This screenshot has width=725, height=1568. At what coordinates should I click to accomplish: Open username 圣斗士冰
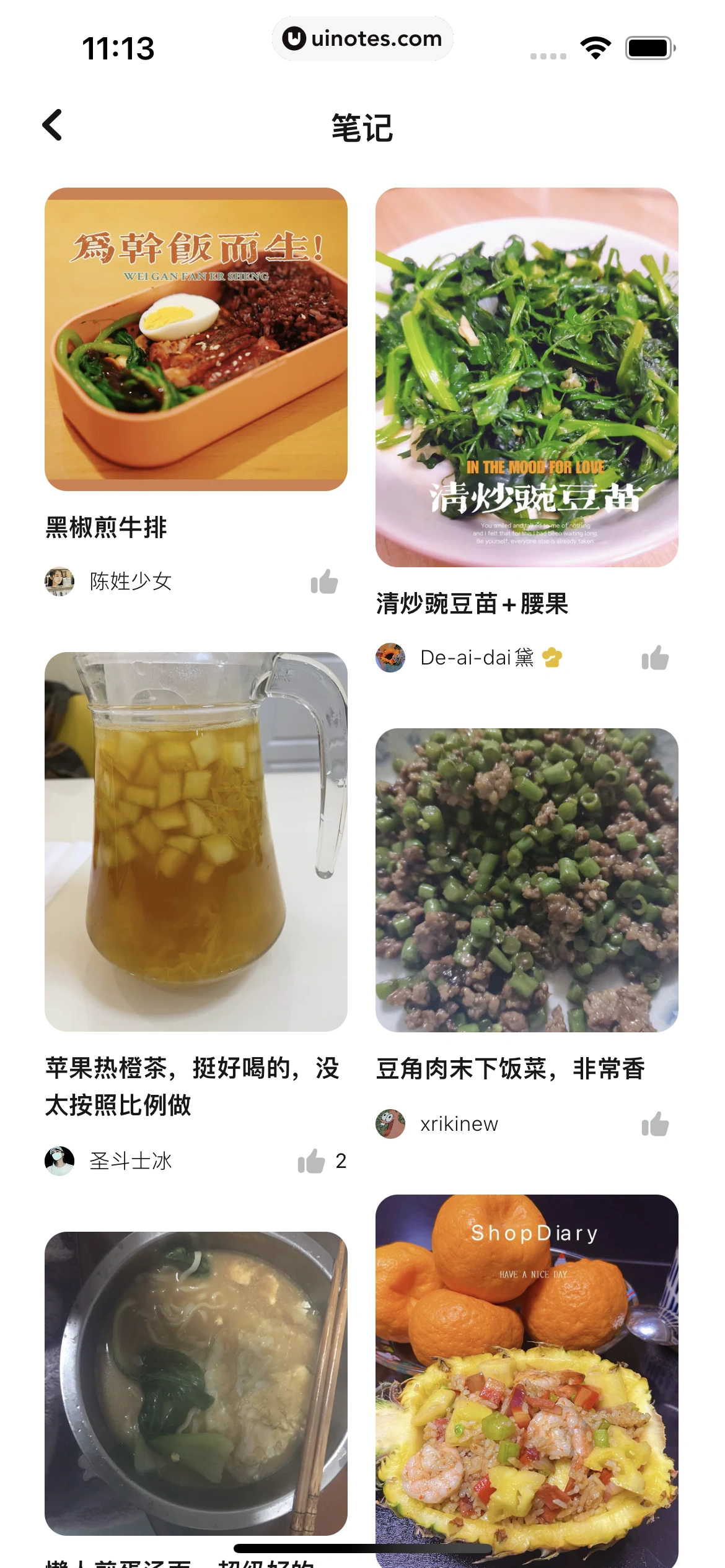point(131,1162)
